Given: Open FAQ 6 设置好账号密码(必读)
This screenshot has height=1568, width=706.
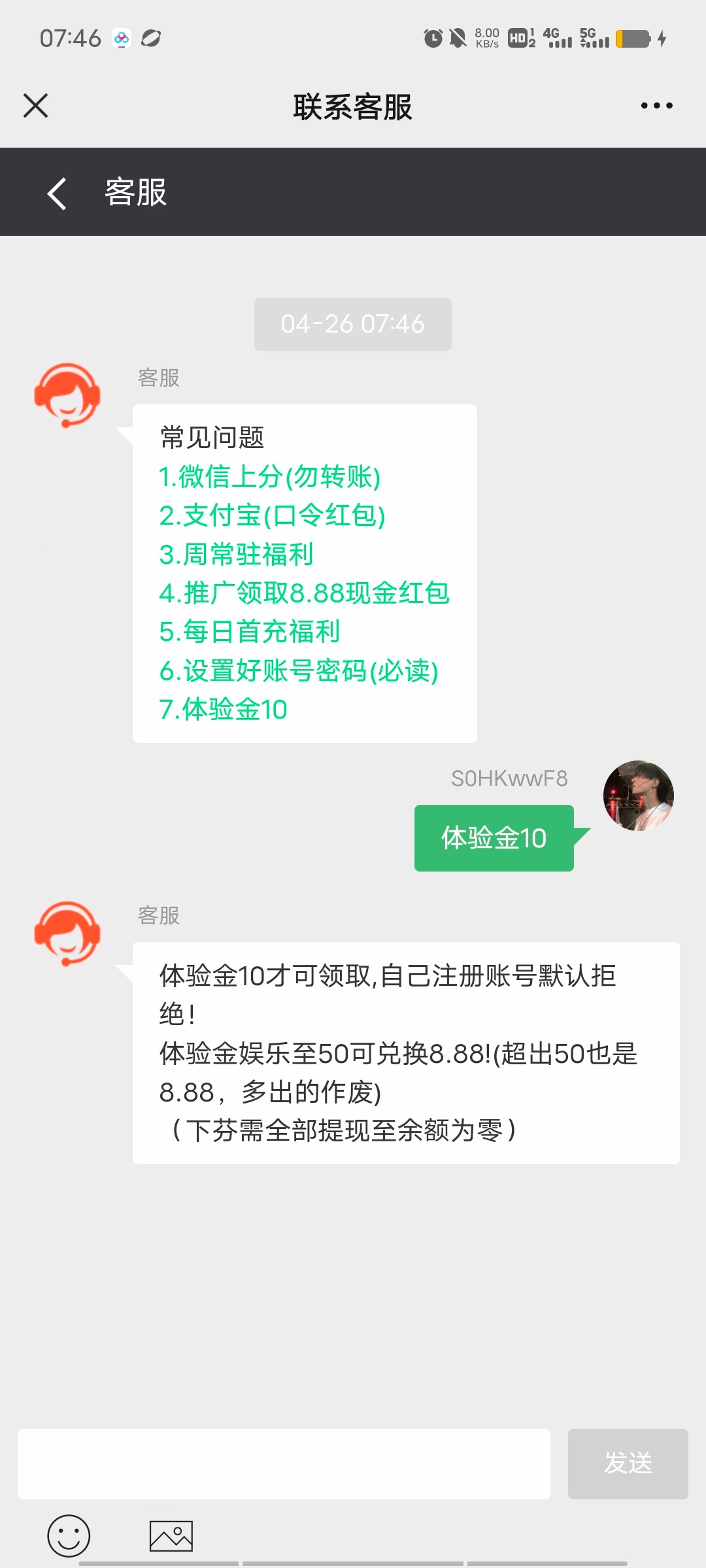Looking at the screenshot, I should click(x=299, y=671).
